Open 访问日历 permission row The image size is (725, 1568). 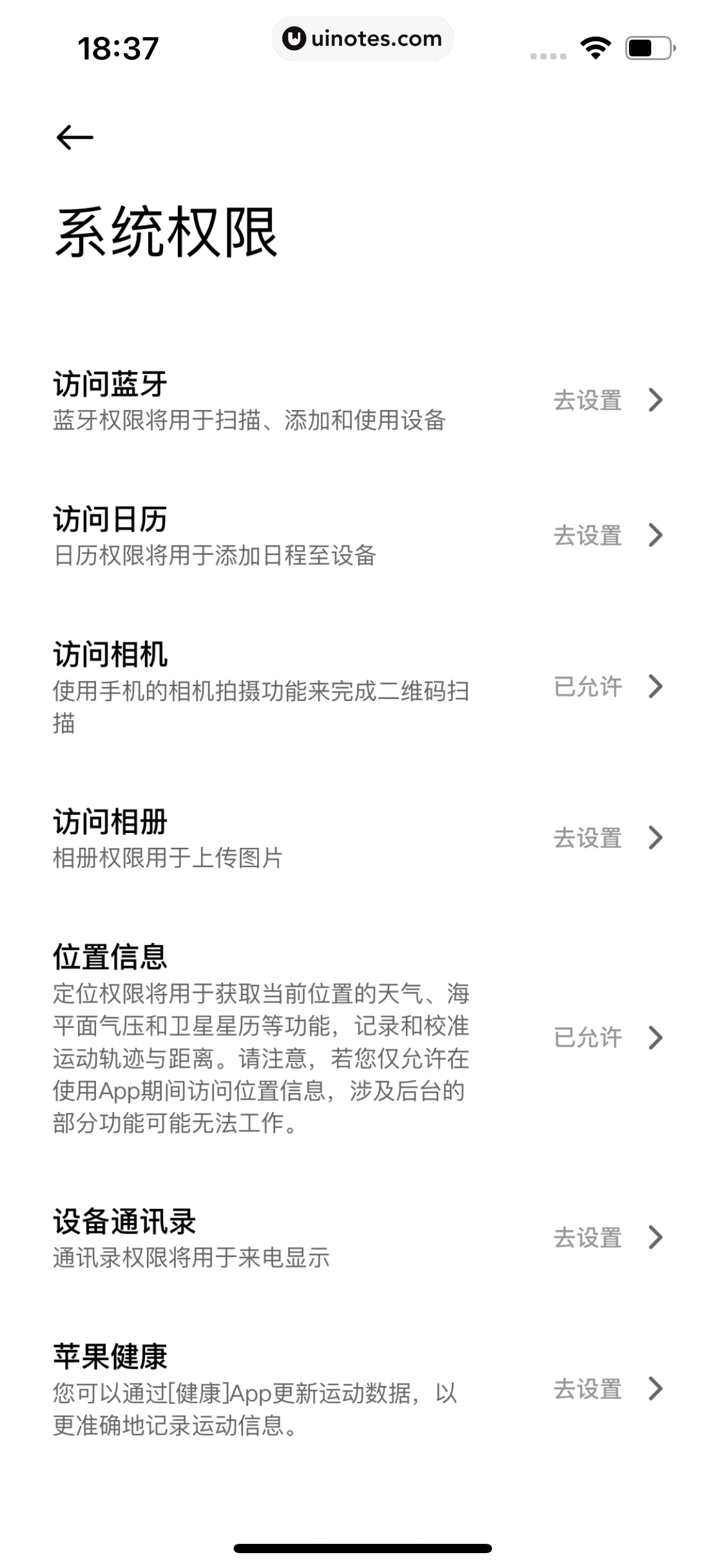362,536
